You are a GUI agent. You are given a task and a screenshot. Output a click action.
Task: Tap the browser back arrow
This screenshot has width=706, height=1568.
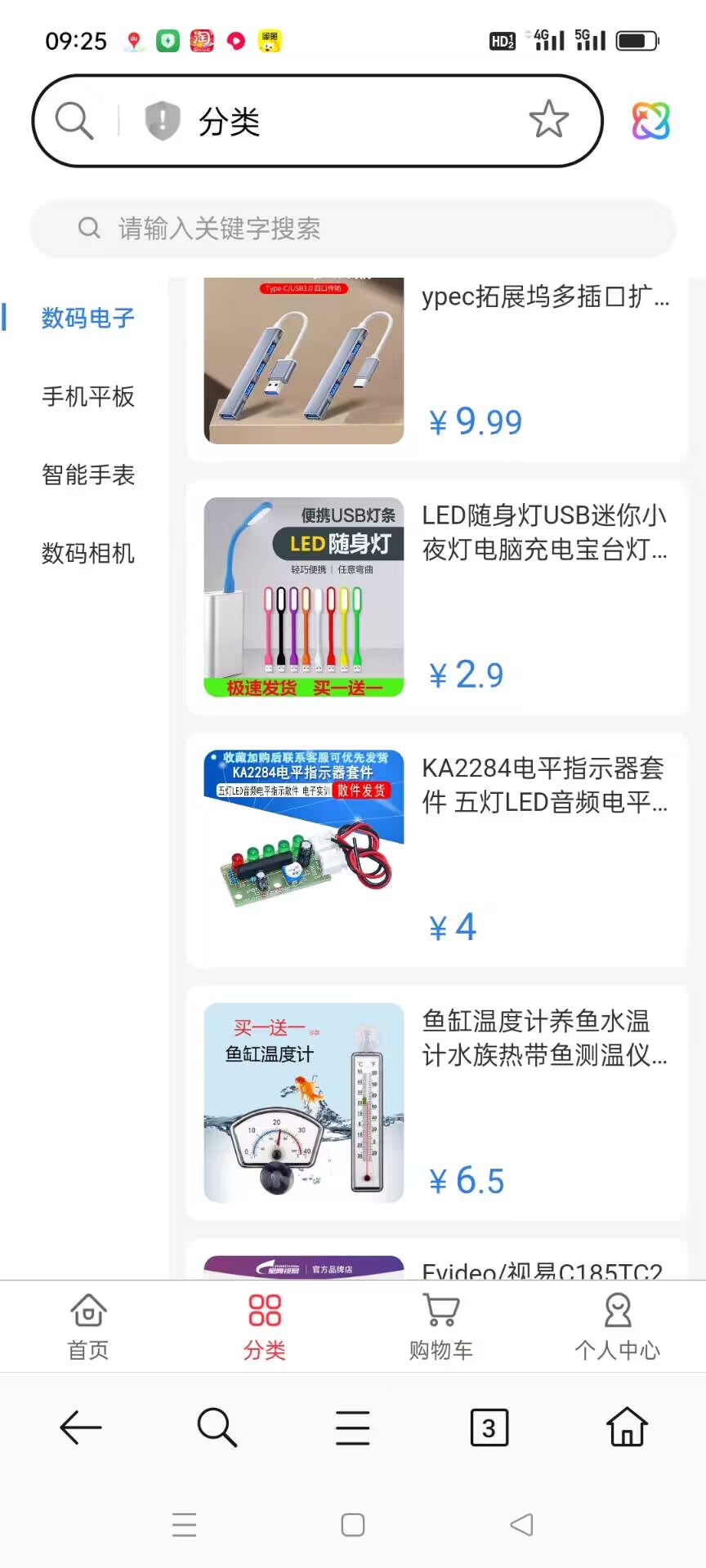[79, 1427]
